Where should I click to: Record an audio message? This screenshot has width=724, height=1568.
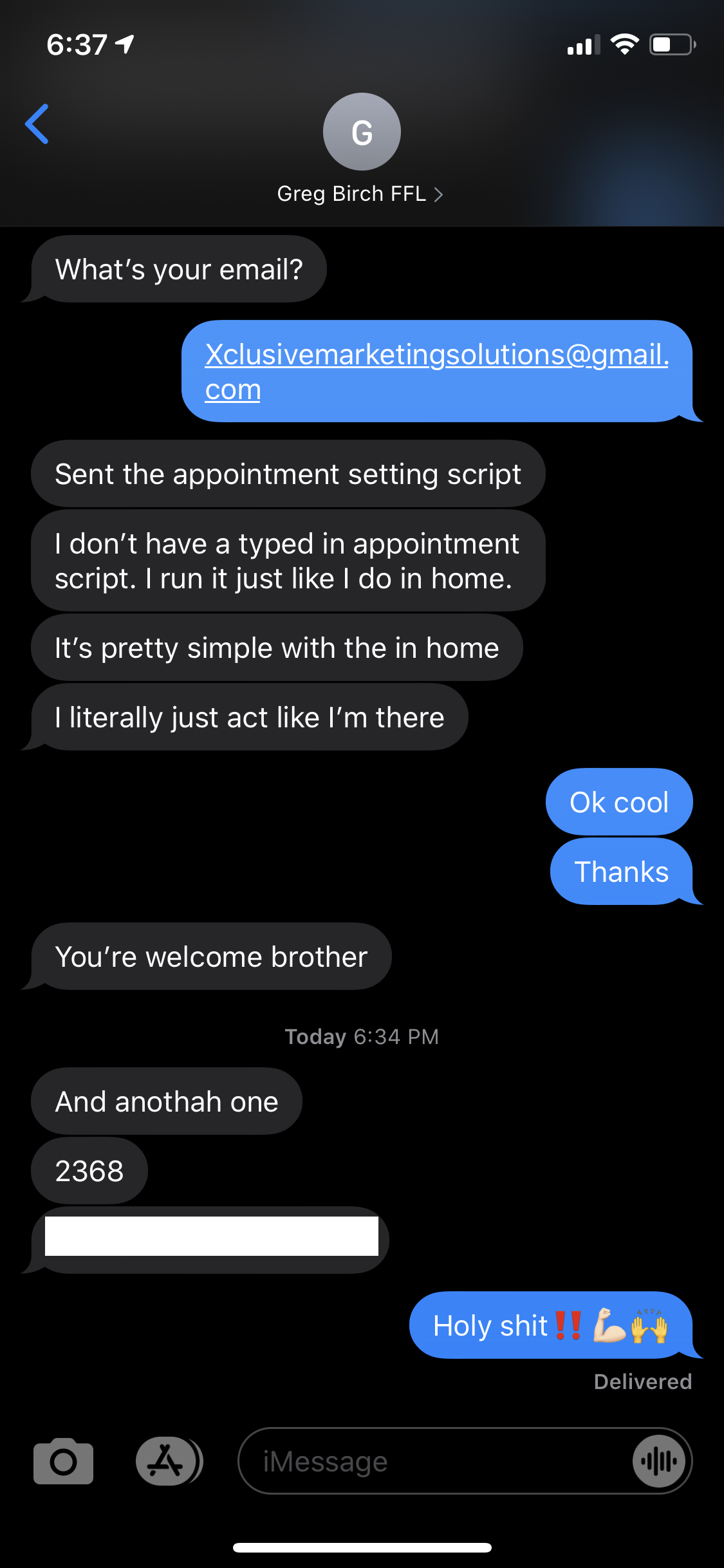[x=659, y=1461]
